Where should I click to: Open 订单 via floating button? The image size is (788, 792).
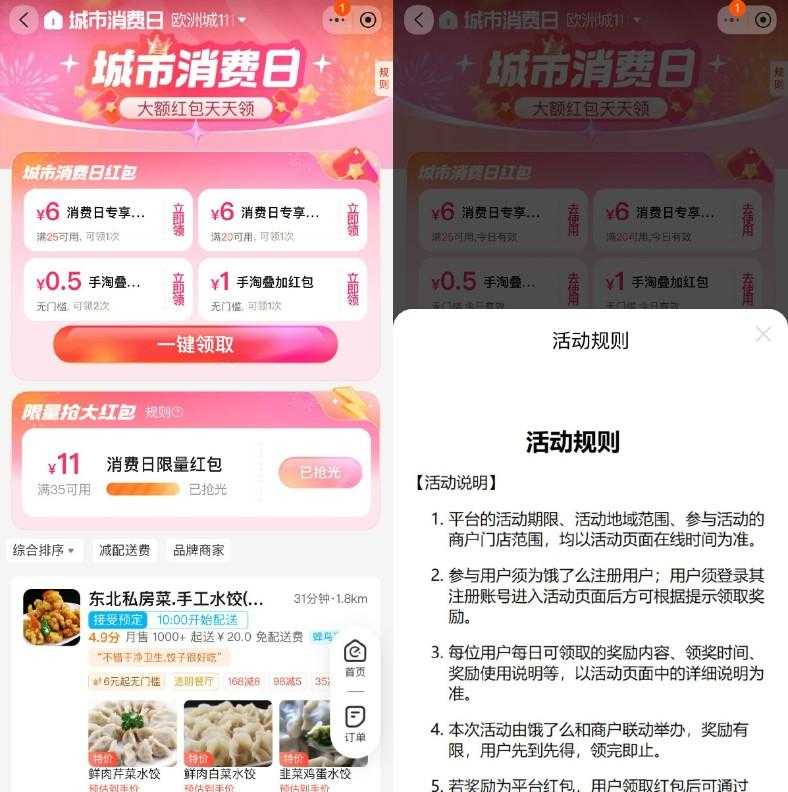pos(355,722)
